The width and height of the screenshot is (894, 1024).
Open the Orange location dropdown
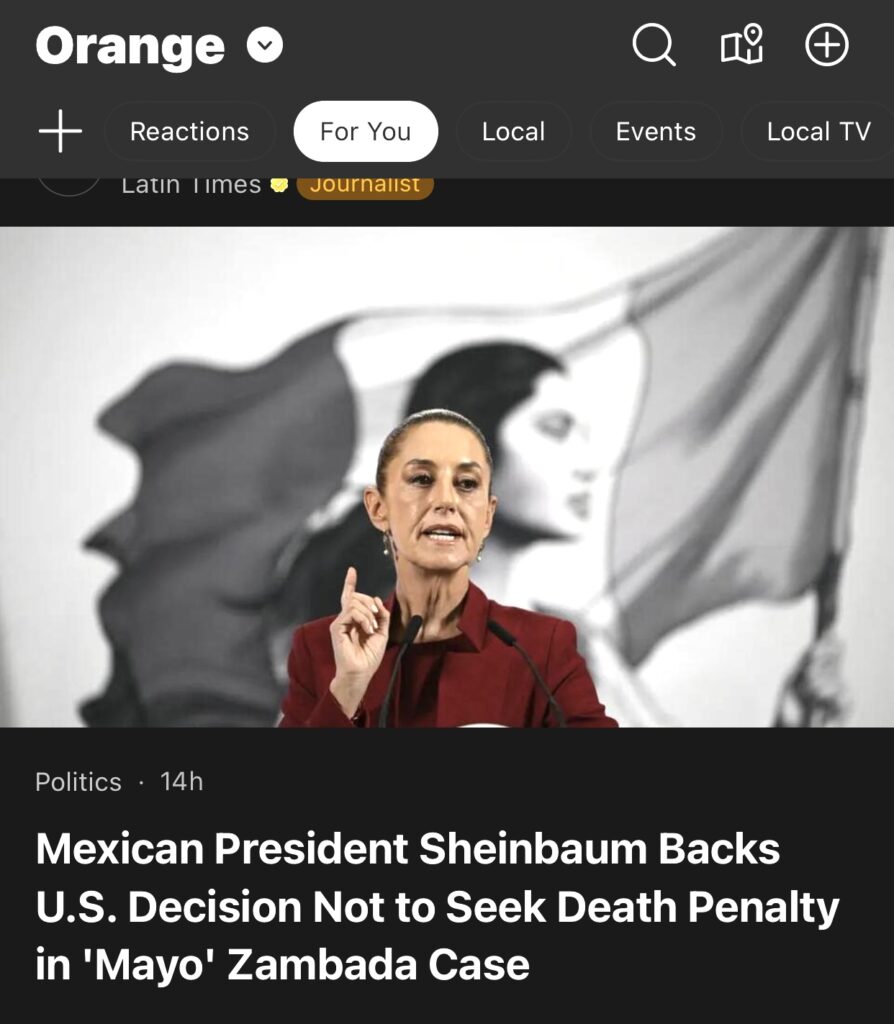tap(264, 46)
